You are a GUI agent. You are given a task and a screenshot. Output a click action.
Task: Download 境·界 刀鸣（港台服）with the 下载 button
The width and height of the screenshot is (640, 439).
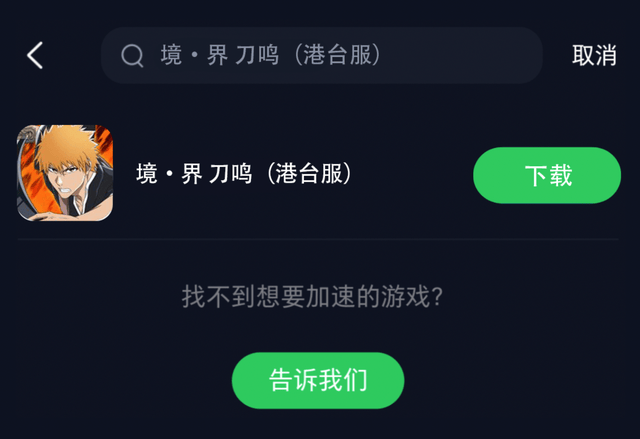click(547, 175)
